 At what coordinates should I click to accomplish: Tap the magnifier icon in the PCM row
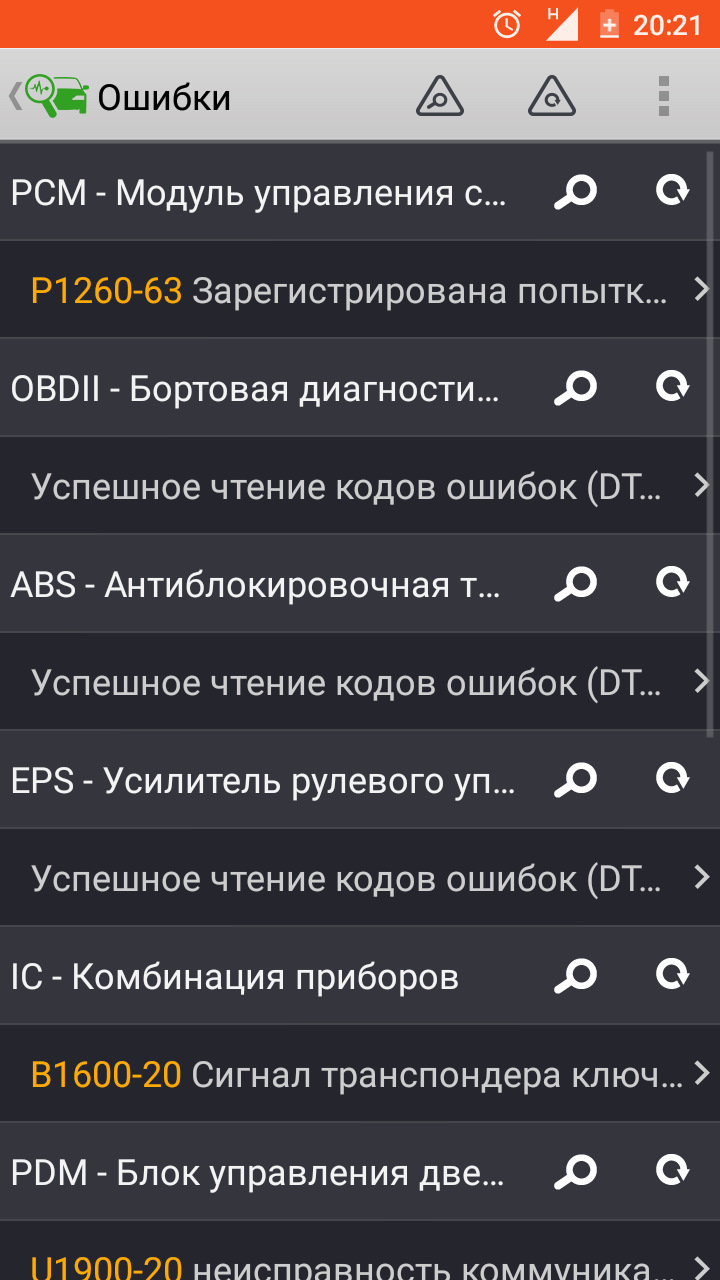click(575, 190)
